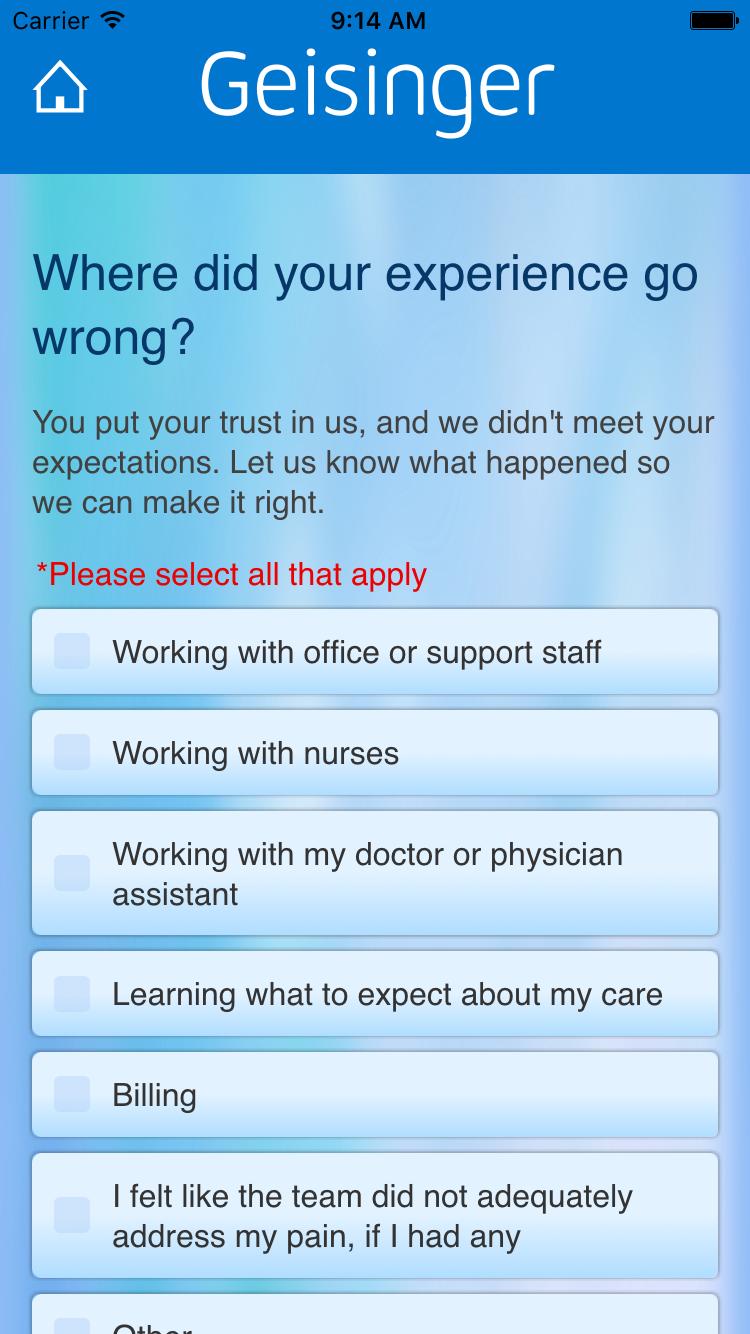The height and width of the screenshot is (1334, 750).
Task: Mark 'Learning what to expect about my care'
Action: 72,994
